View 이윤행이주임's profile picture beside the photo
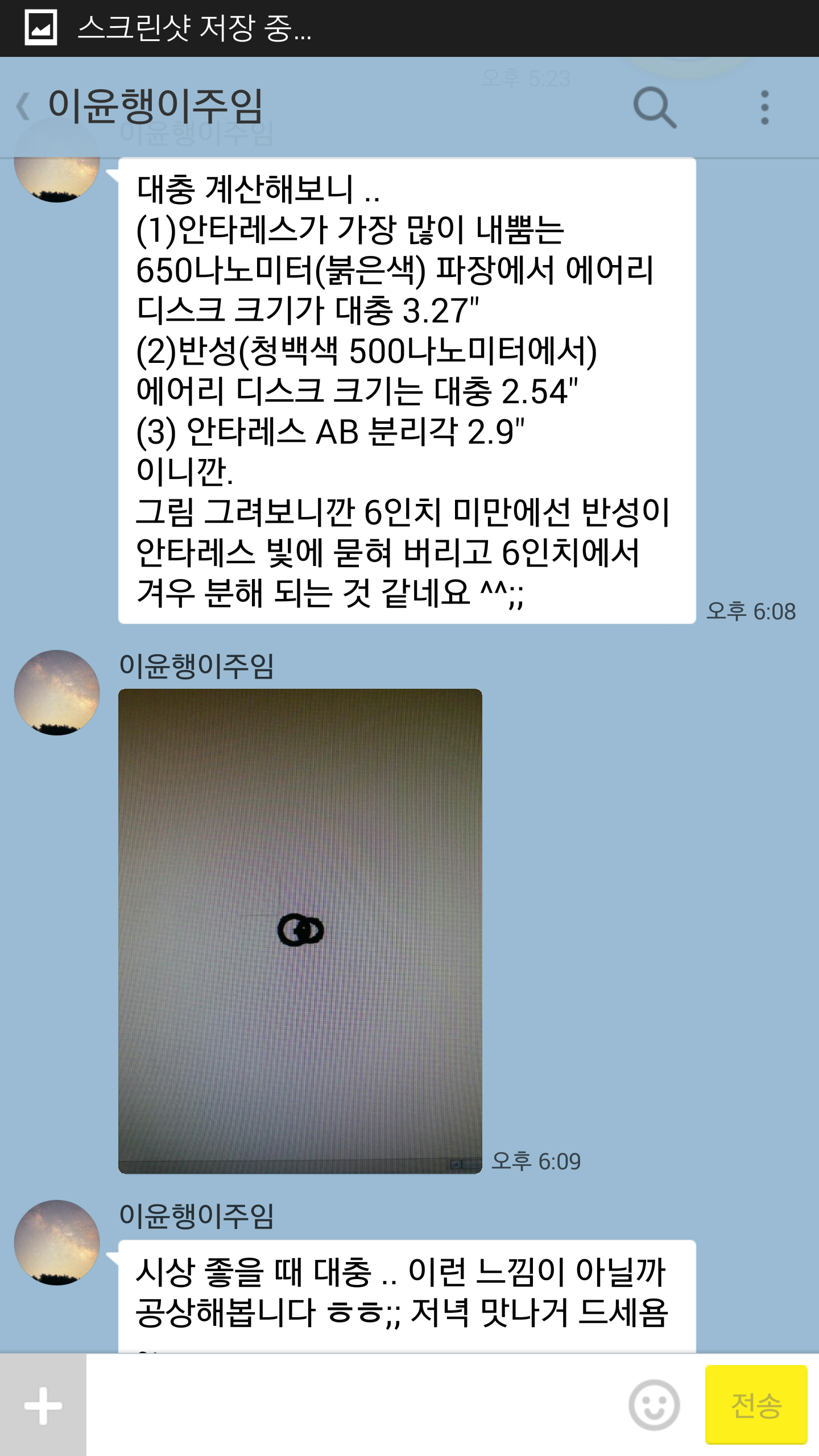Screen dimensions: 819x1456 (x=57, y=693)
